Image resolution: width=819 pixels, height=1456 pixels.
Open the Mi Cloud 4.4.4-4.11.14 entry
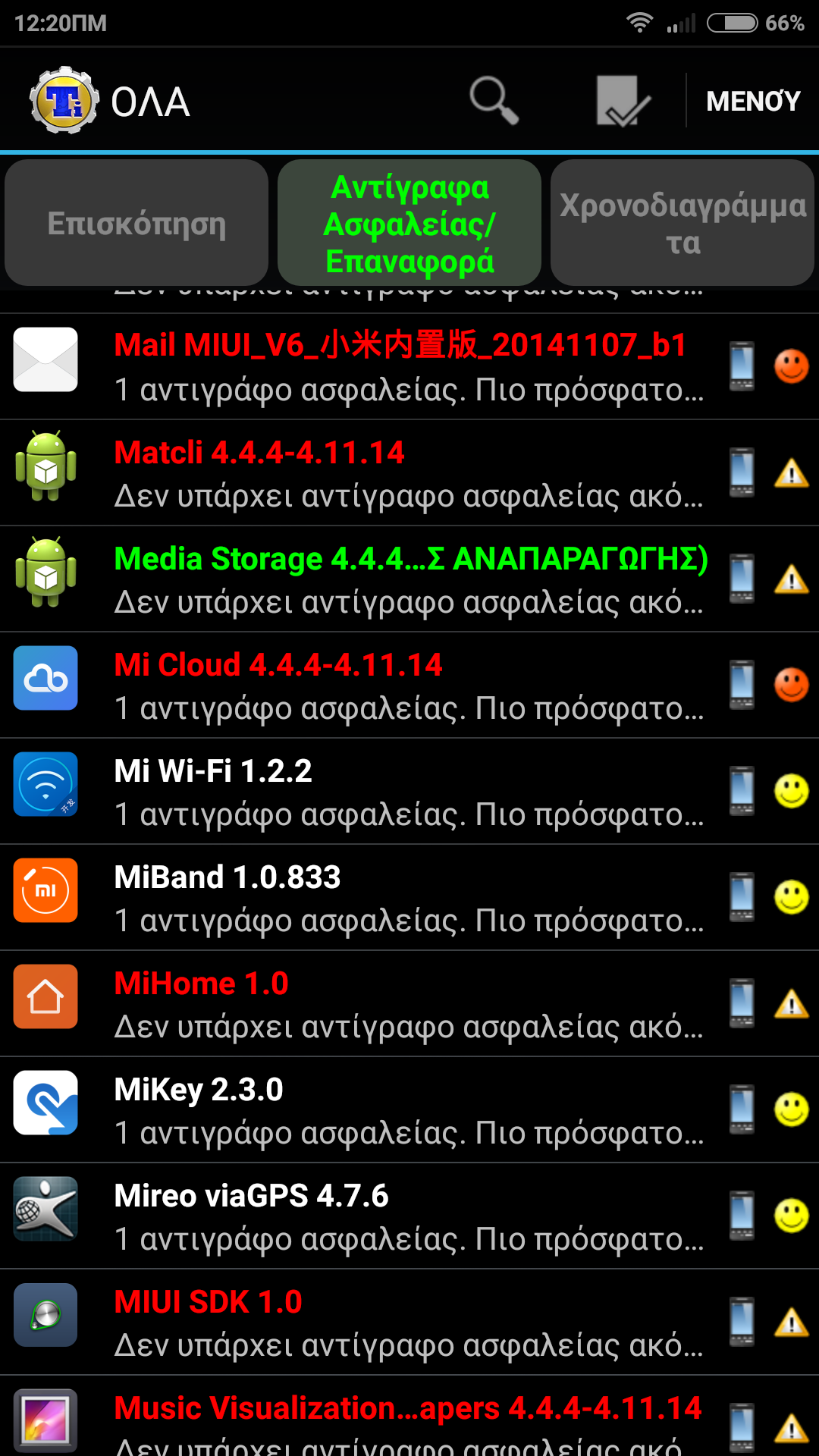(x=409, y=686)
